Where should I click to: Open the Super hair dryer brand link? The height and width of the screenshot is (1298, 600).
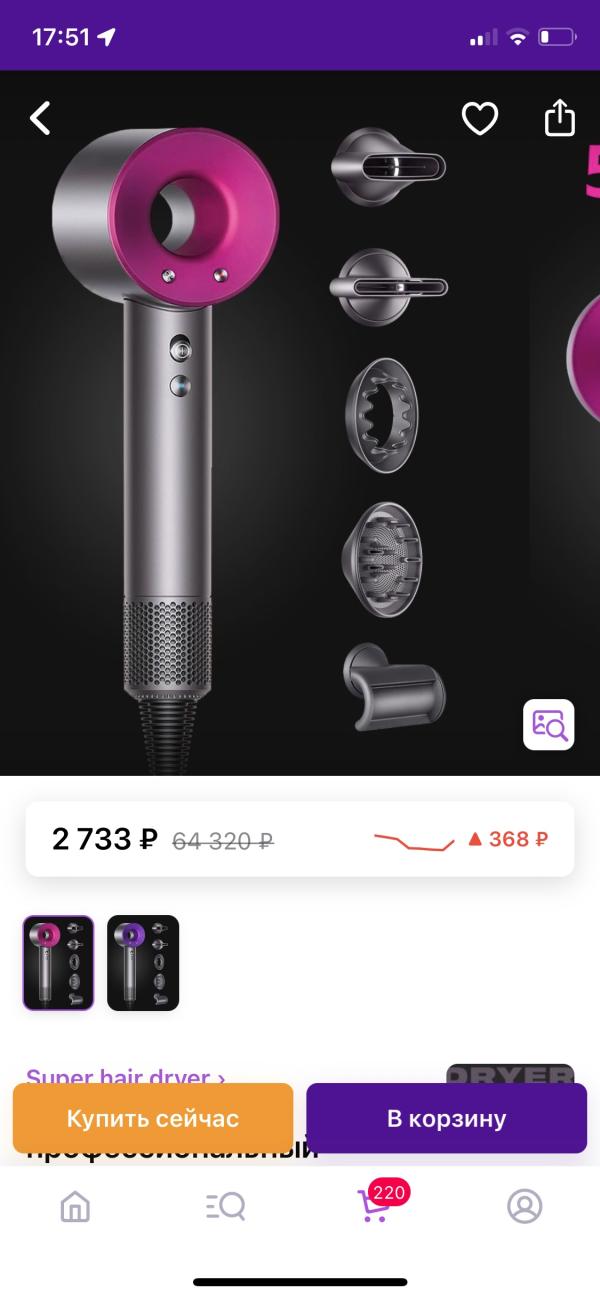[125, 1076]
